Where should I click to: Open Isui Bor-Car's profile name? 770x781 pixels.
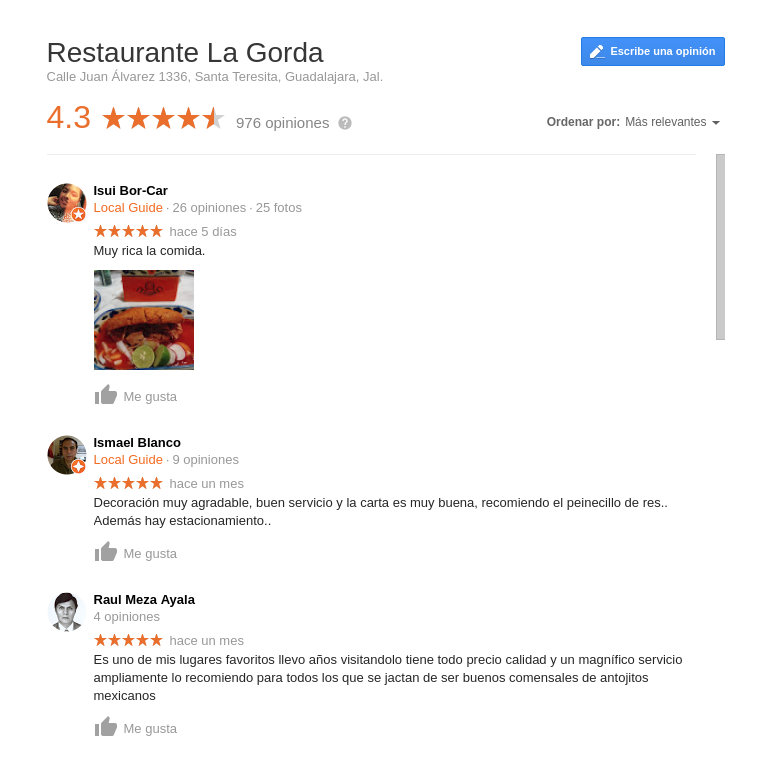(130, 190)
